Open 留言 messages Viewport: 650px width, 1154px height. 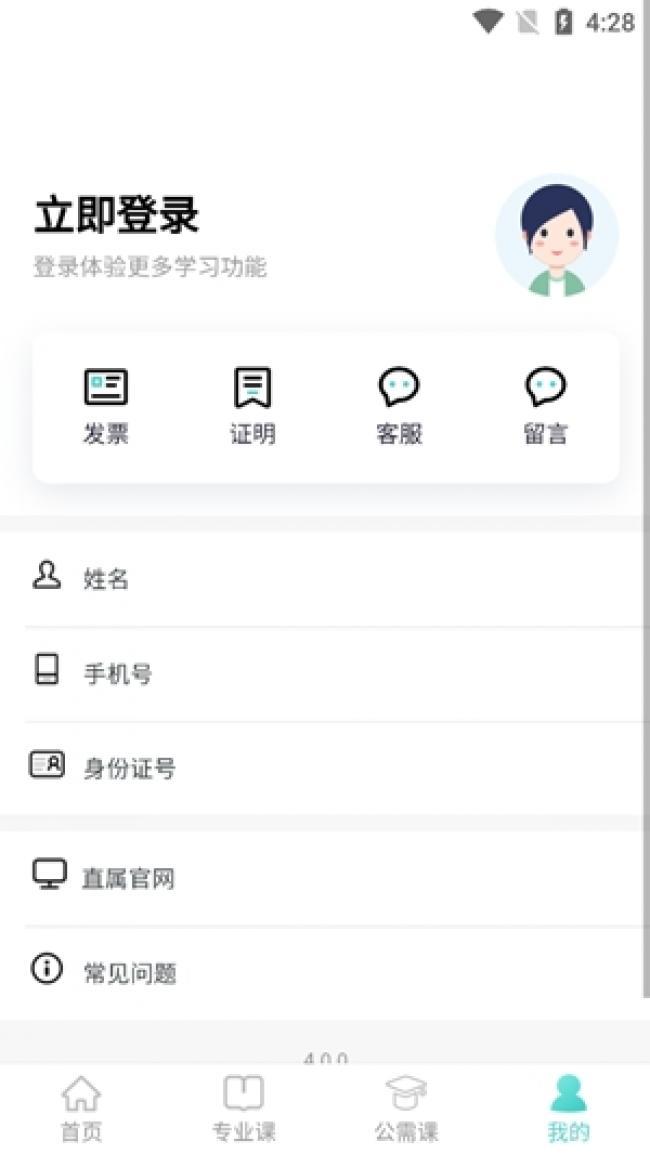(545, 407)
